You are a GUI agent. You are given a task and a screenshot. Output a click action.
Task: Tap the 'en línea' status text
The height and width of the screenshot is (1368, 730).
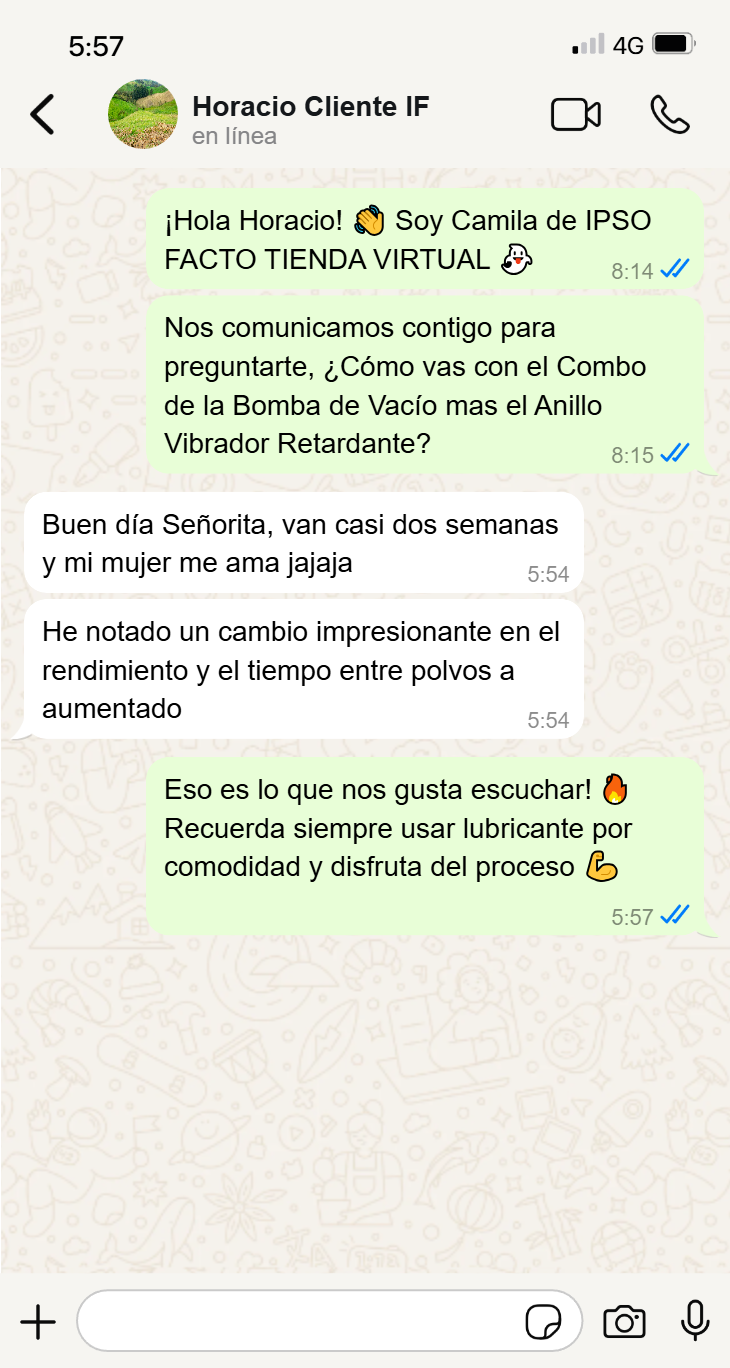(232, 135)
